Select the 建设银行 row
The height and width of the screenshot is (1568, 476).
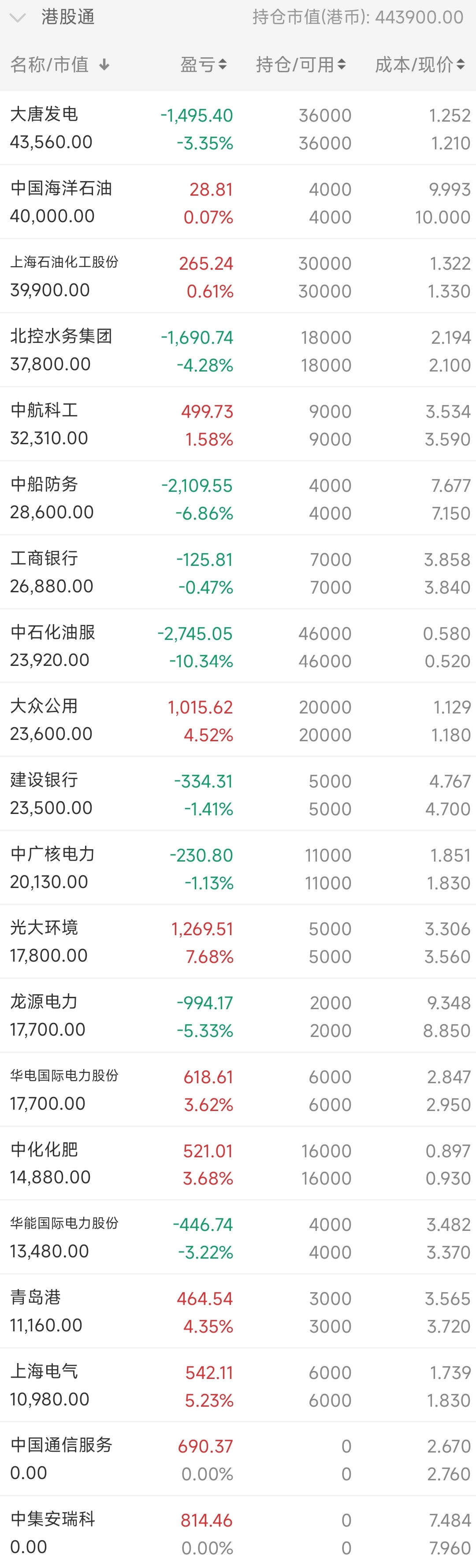238,794
